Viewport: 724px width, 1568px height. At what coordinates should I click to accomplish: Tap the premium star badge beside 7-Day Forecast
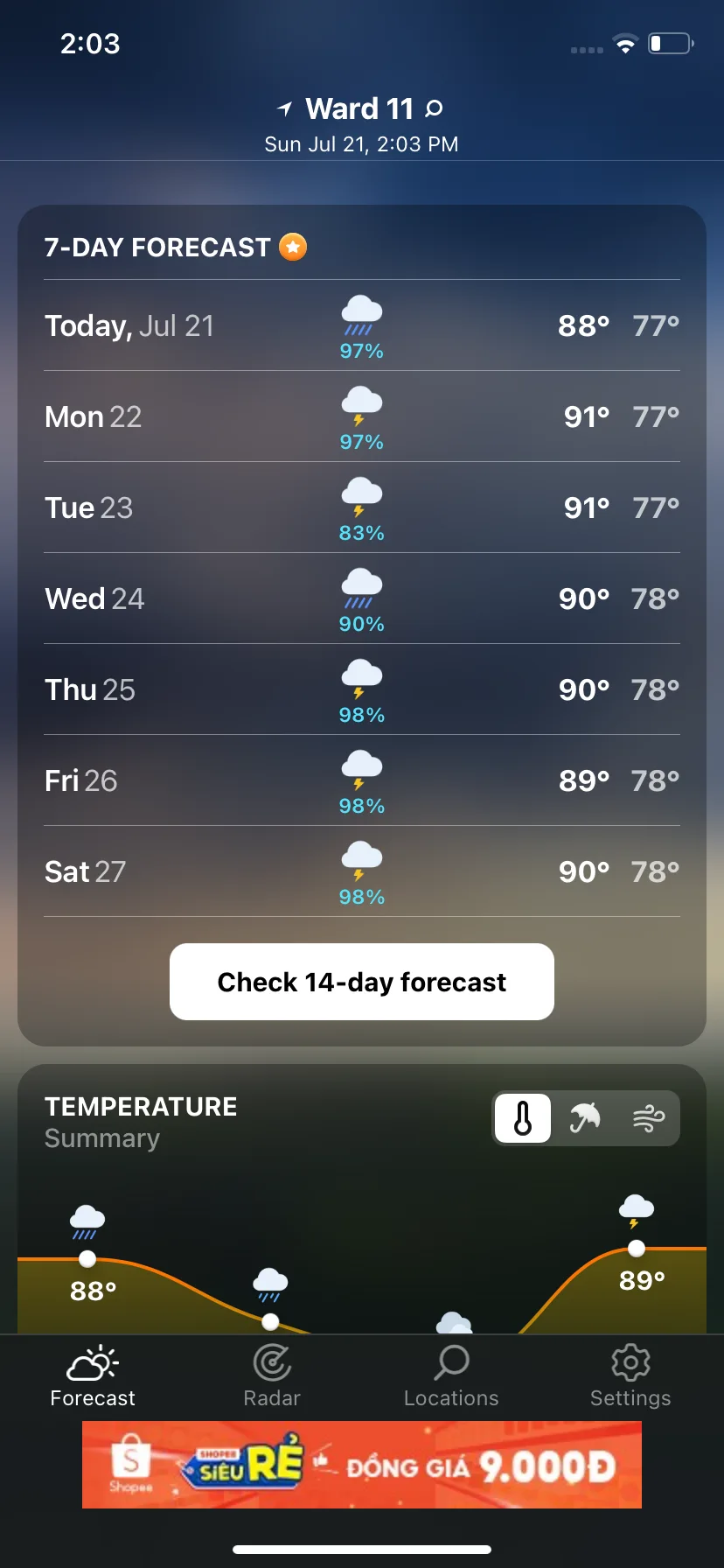[293, 248]
